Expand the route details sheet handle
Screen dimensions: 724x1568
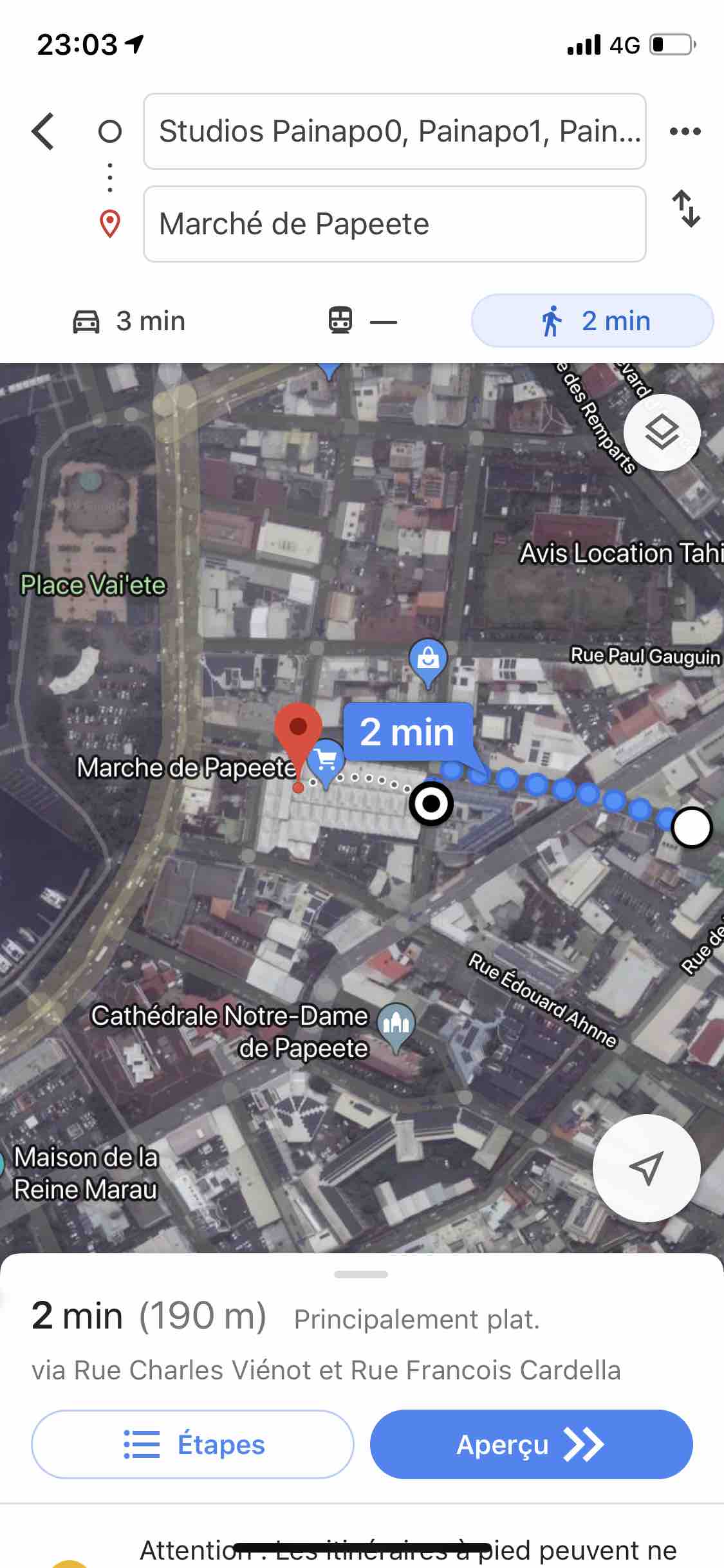click(x=362, y=1274)
